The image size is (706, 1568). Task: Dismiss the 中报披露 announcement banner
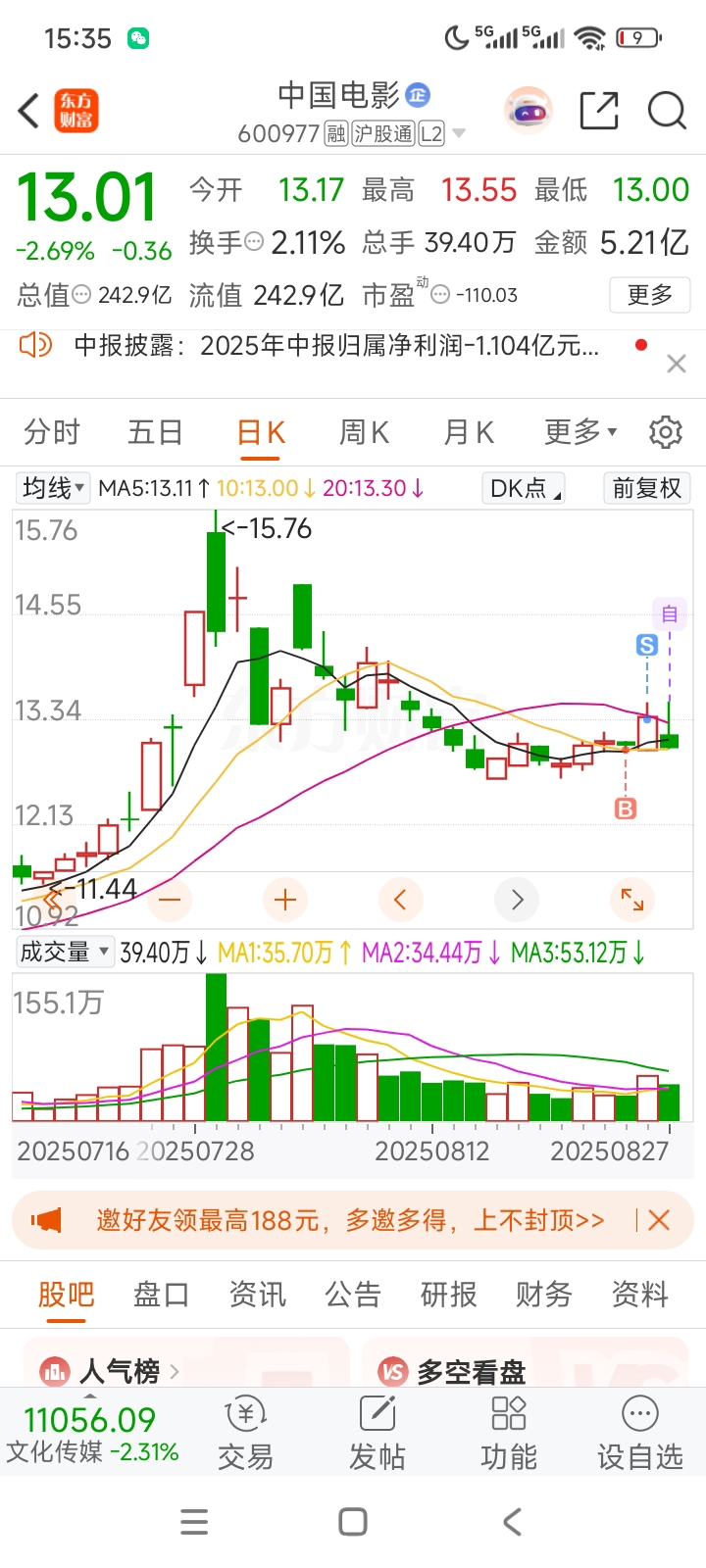tap(676, 365)
